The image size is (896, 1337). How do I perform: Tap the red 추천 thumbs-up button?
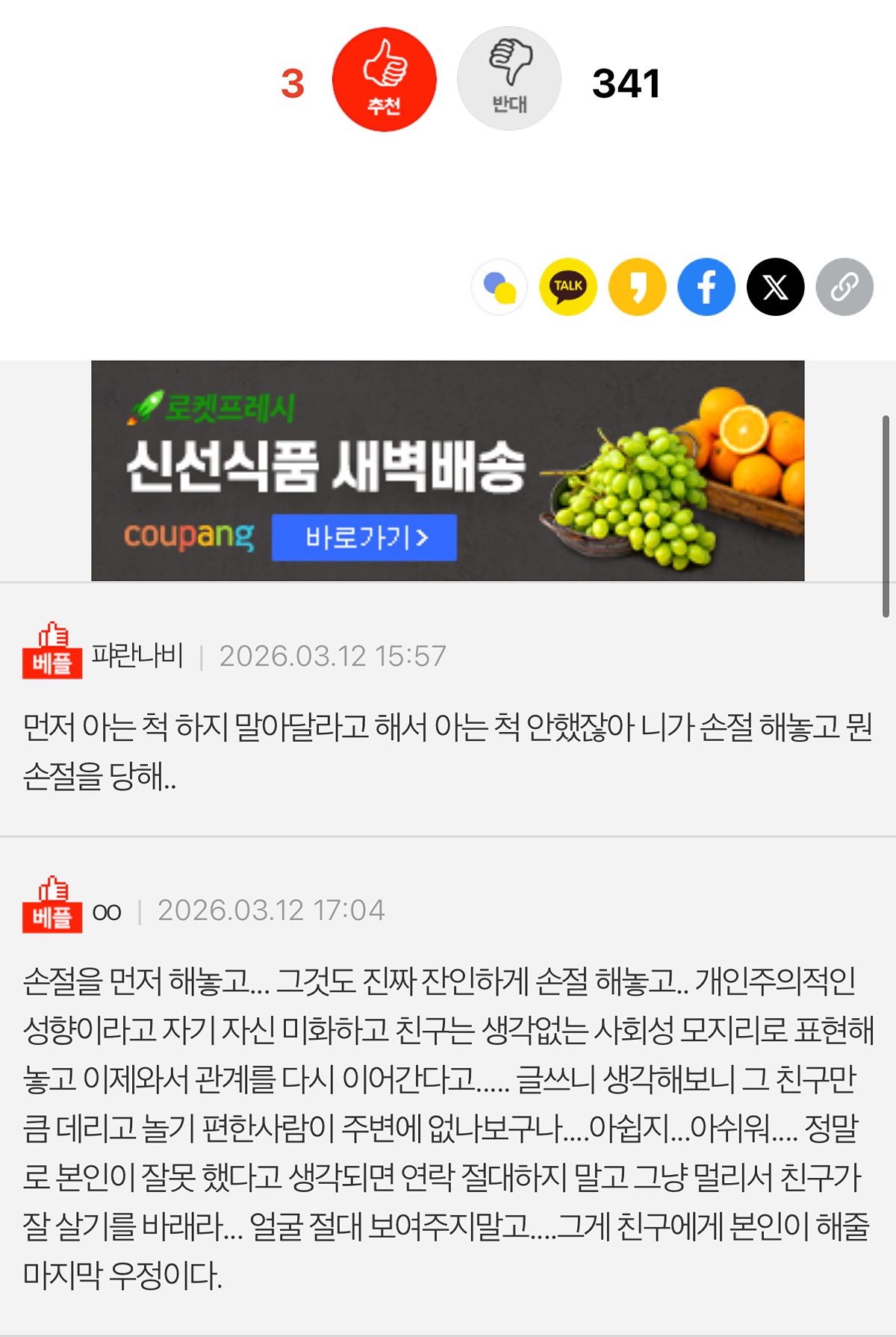point(384,80)
